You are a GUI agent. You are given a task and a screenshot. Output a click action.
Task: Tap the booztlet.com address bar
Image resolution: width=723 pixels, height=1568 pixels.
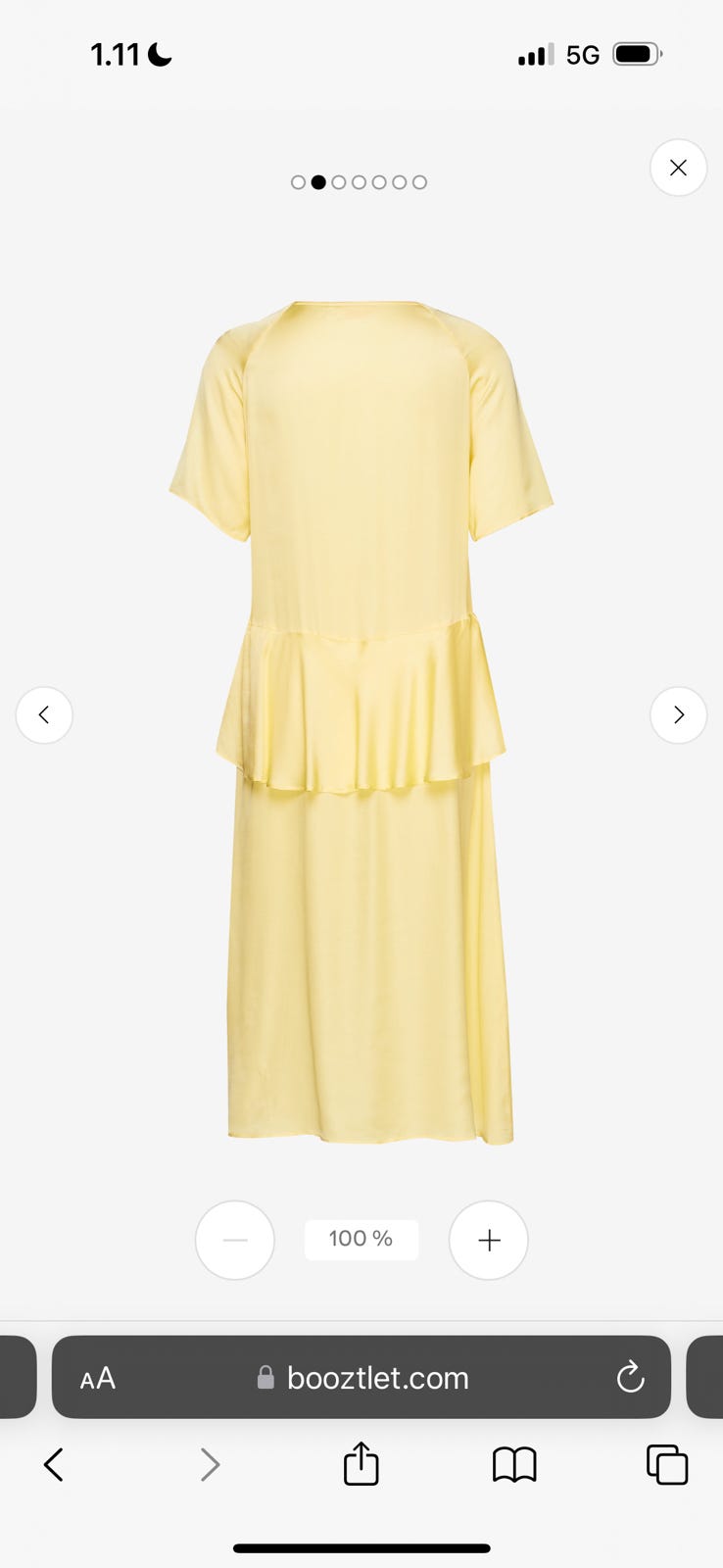377,1378
